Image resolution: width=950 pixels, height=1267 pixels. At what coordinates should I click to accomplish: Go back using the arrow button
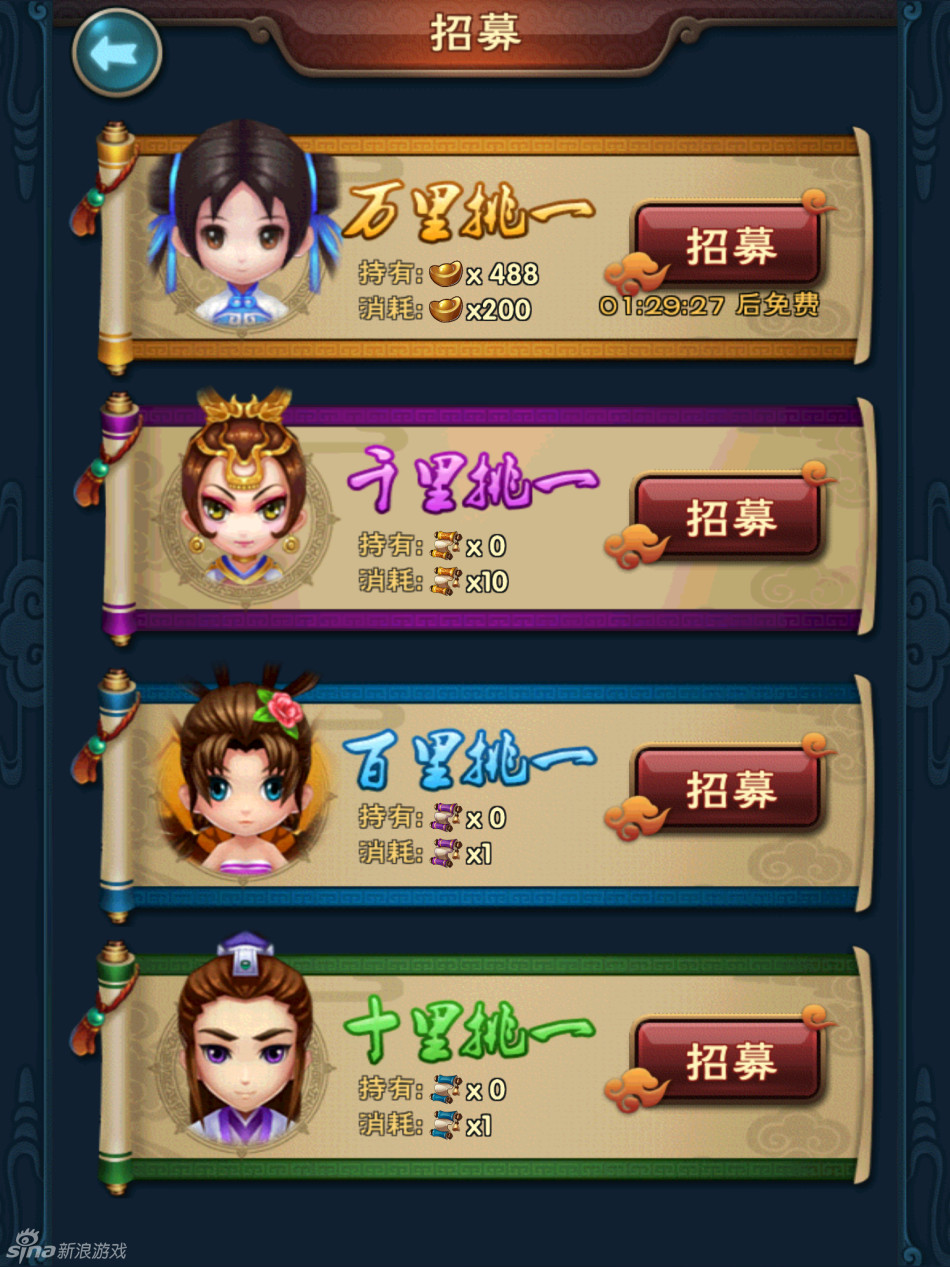117,53
